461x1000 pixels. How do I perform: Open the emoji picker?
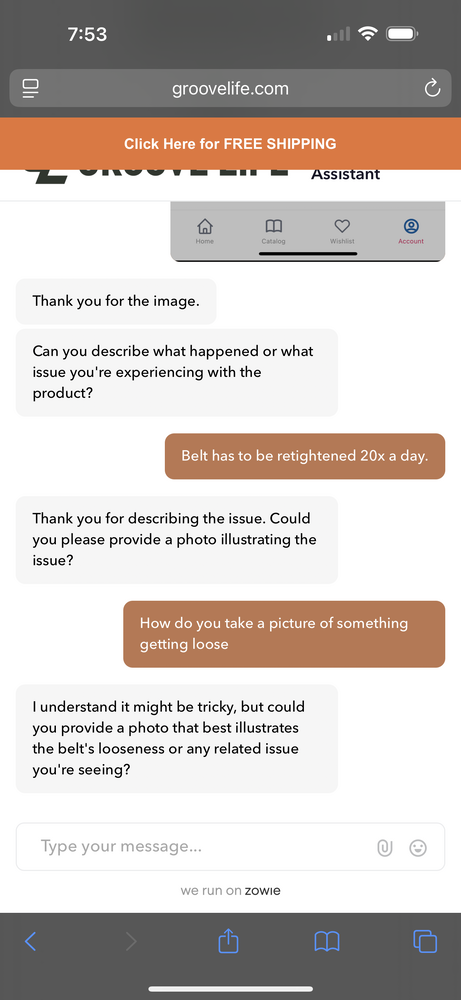[418, 848]
